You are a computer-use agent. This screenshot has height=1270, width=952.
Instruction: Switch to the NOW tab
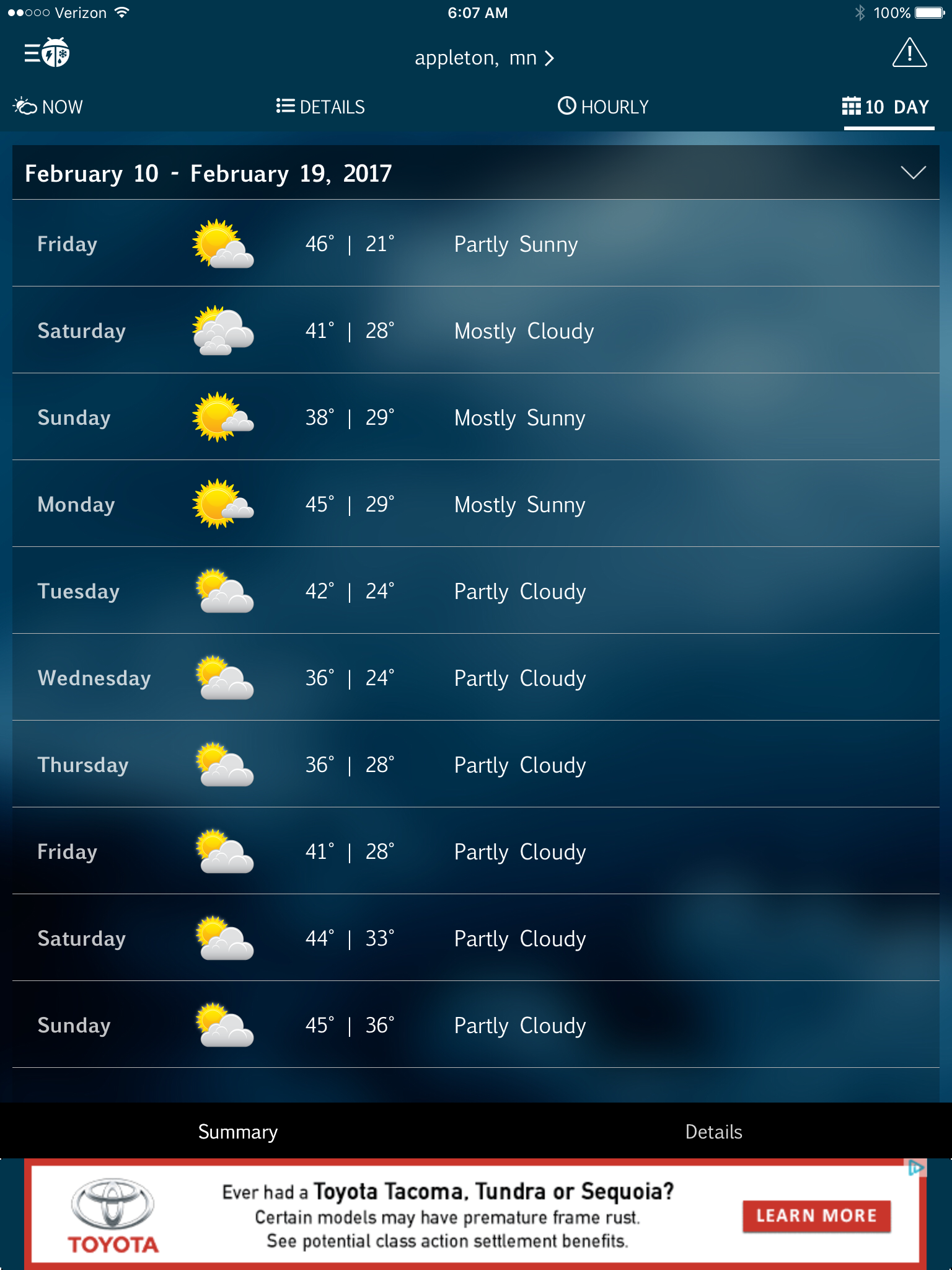pos(48,107)
